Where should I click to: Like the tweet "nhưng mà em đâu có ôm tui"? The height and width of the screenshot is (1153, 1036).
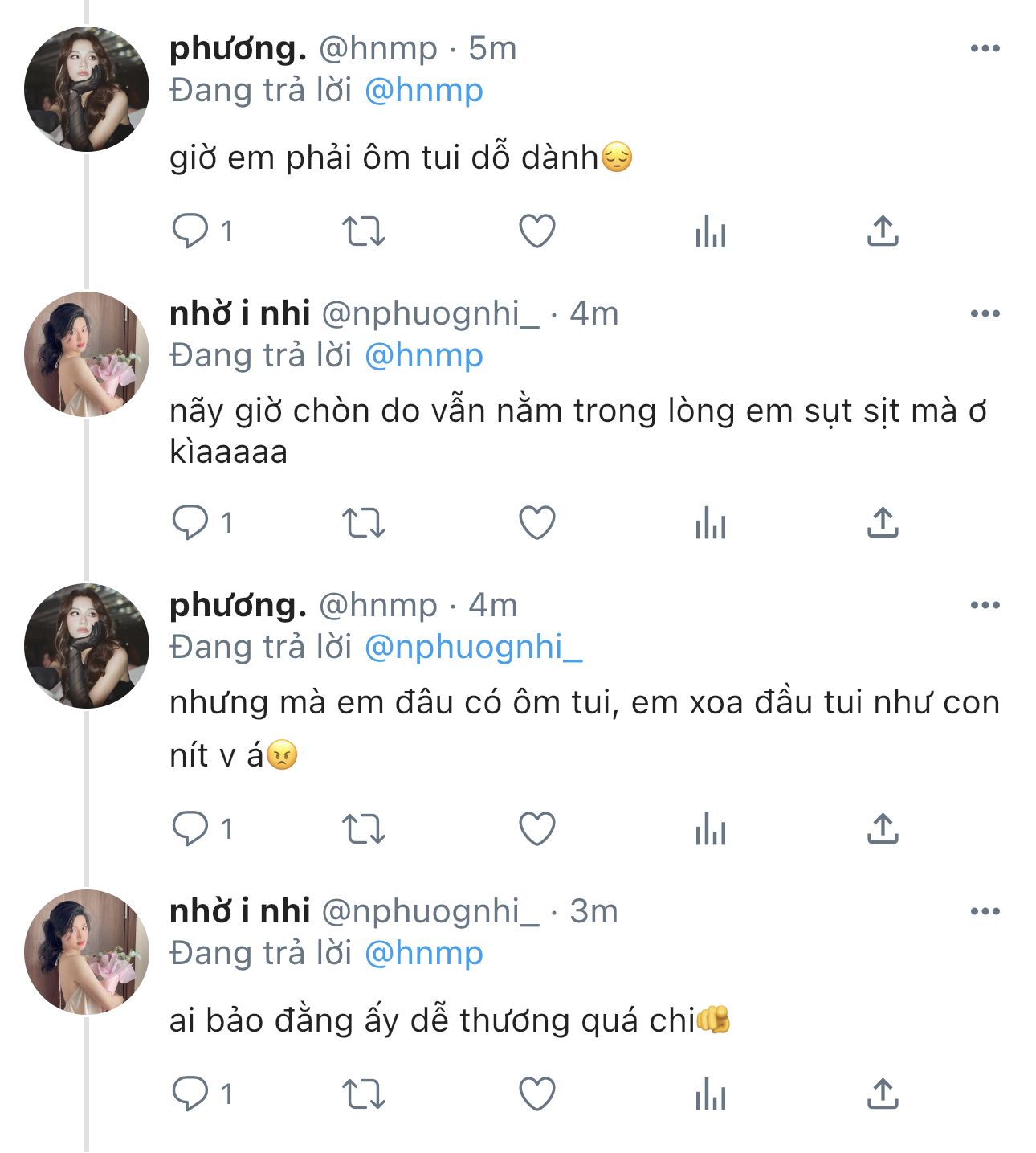click(x=537, y=828)
